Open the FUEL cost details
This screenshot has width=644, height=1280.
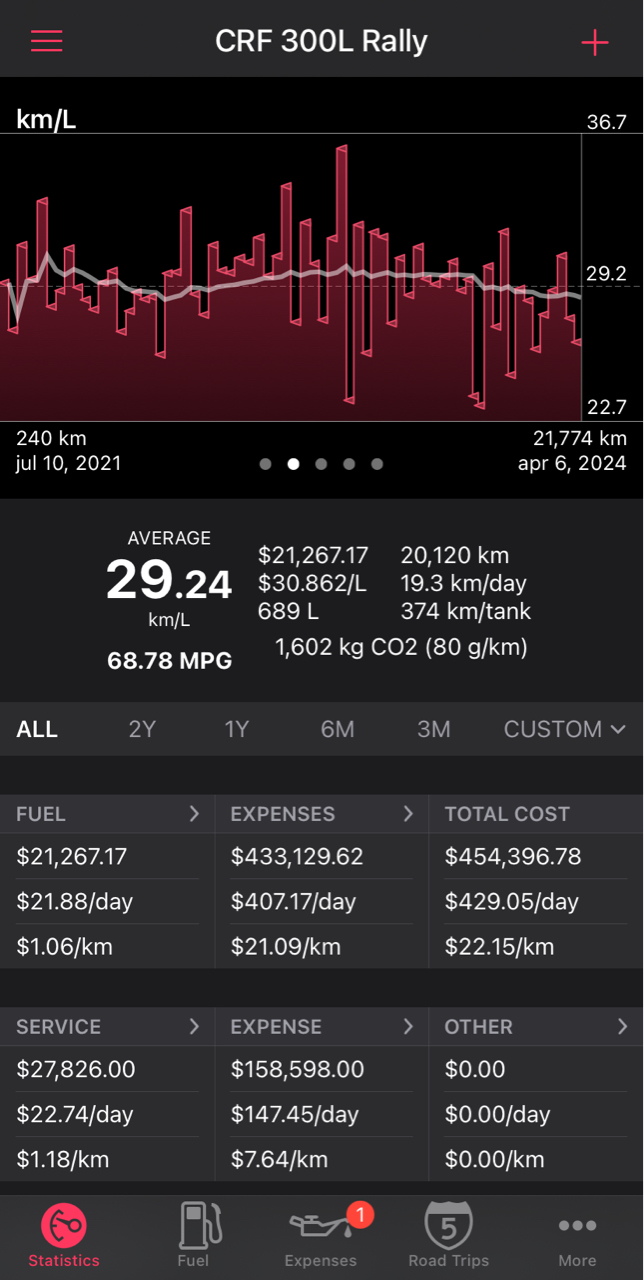(x=108, y=814)
